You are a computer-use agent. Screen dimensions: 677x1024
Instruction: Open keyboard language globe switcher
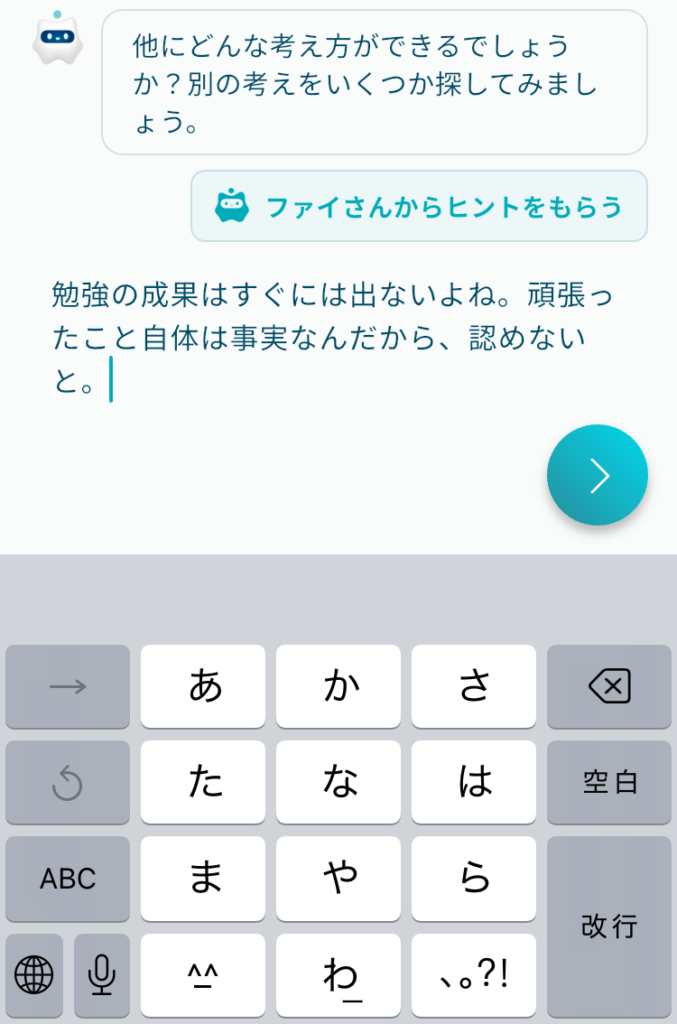tap(34, 974)
